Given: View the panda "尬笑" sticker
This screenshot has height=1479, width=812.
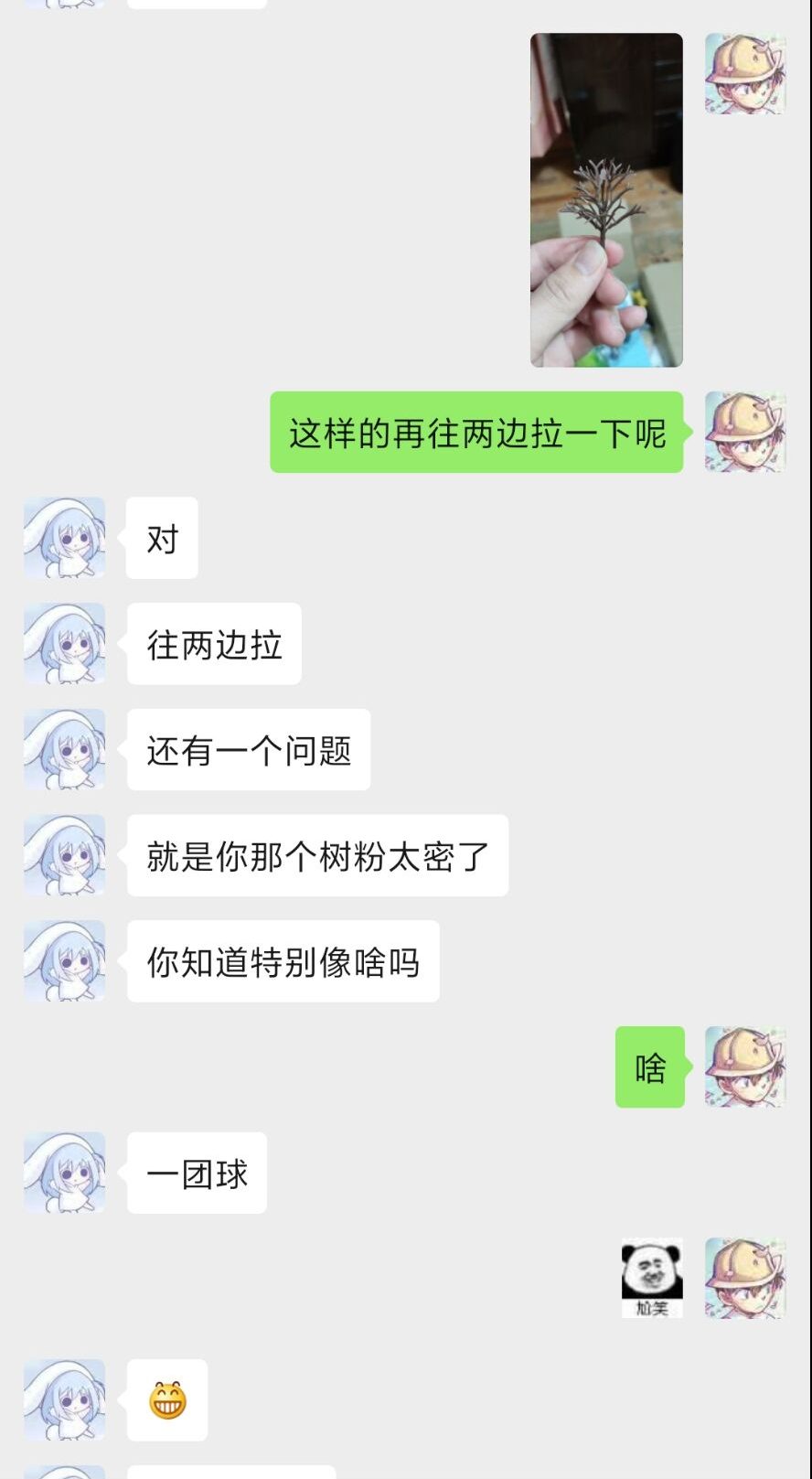Looking at the screenshot, I should 652,1278.
